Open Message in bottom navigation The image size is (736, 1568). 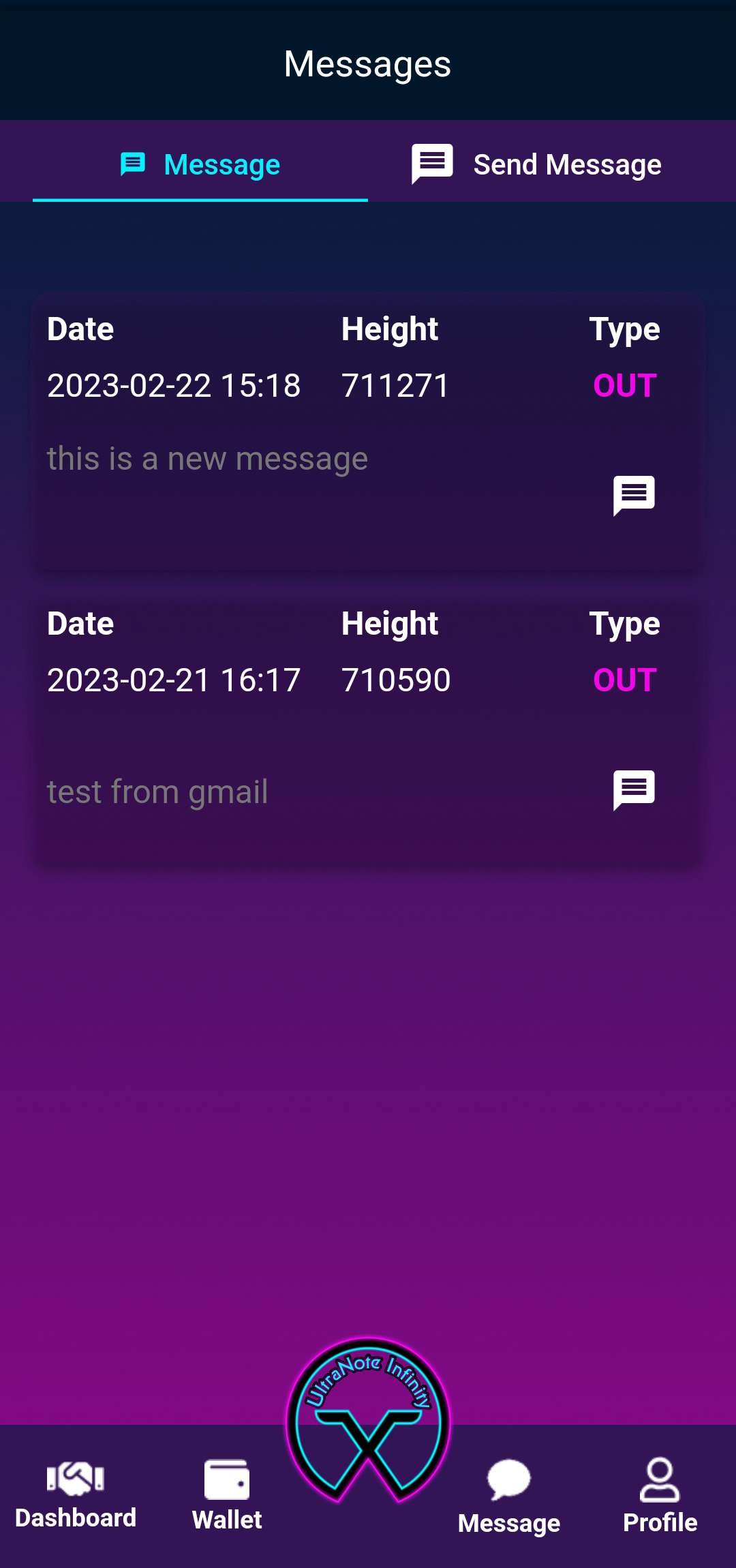pos(509,1497)
